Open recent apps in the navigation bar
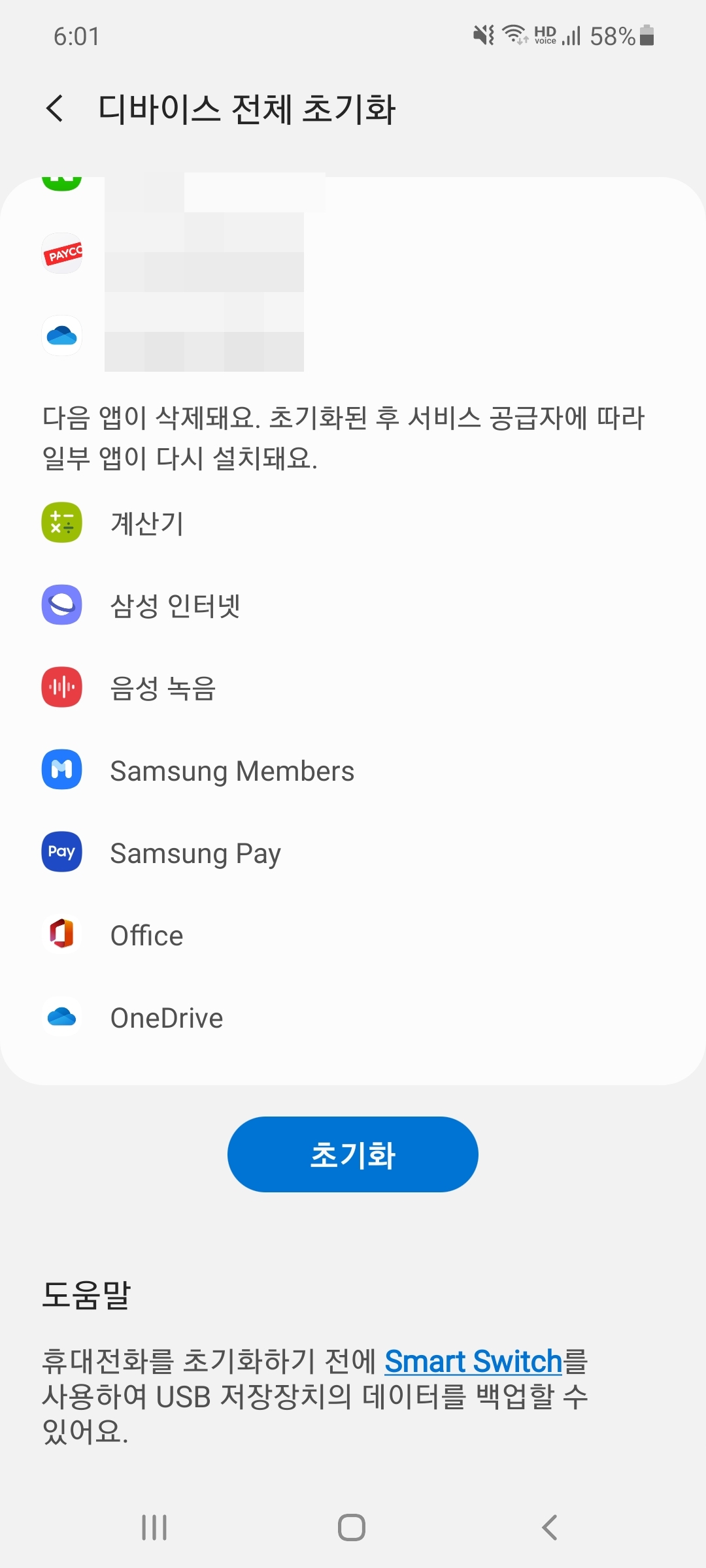This screenshot has height=1568, width=706. 154,1527
